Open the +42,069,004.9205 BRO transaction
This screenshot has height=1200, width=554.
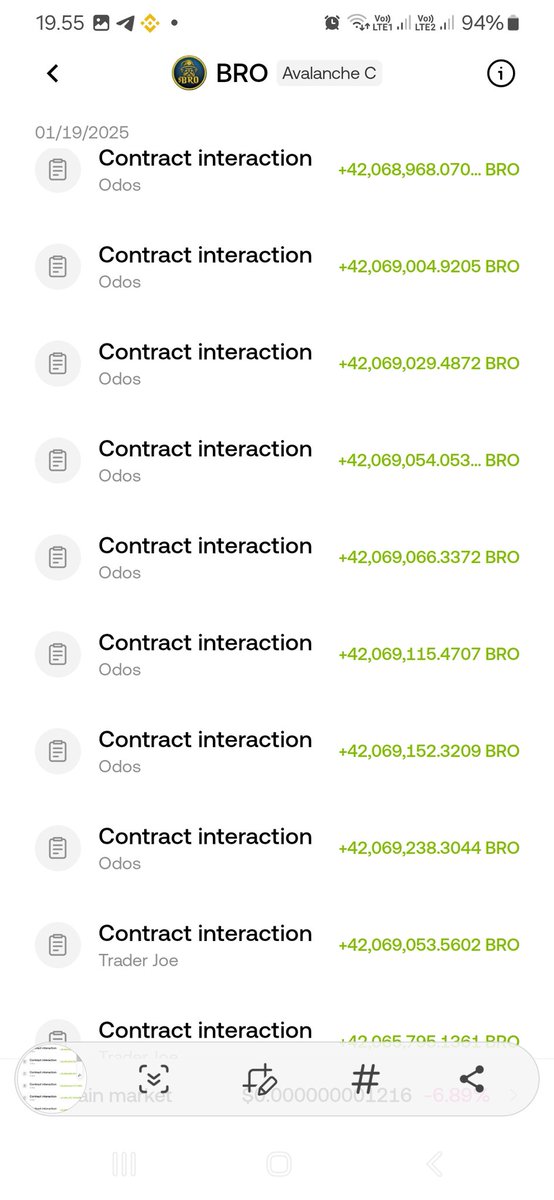(277, 267)
